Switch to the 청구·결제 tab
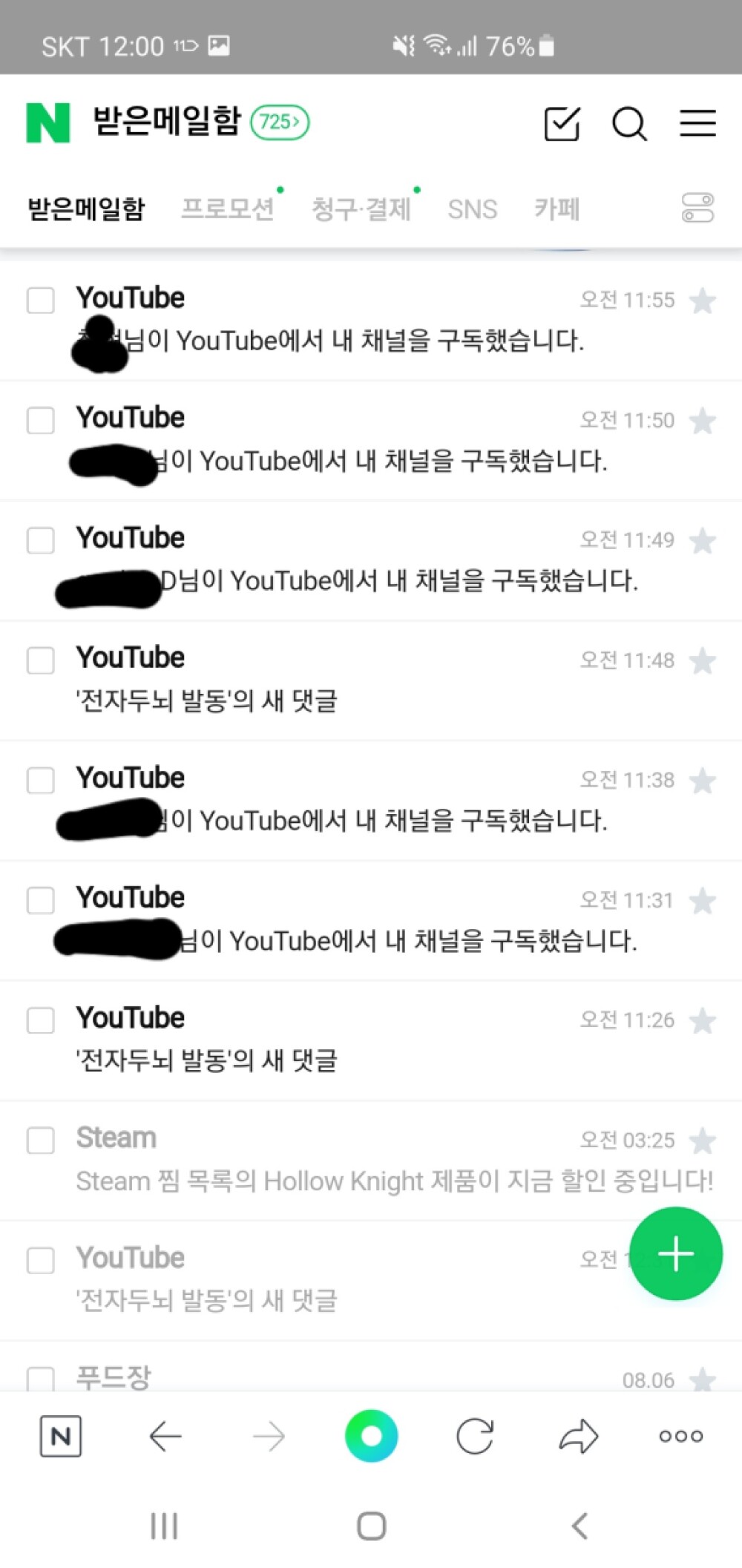The height and width of the screenshot is (1568, 742). [x=361, y=209]
